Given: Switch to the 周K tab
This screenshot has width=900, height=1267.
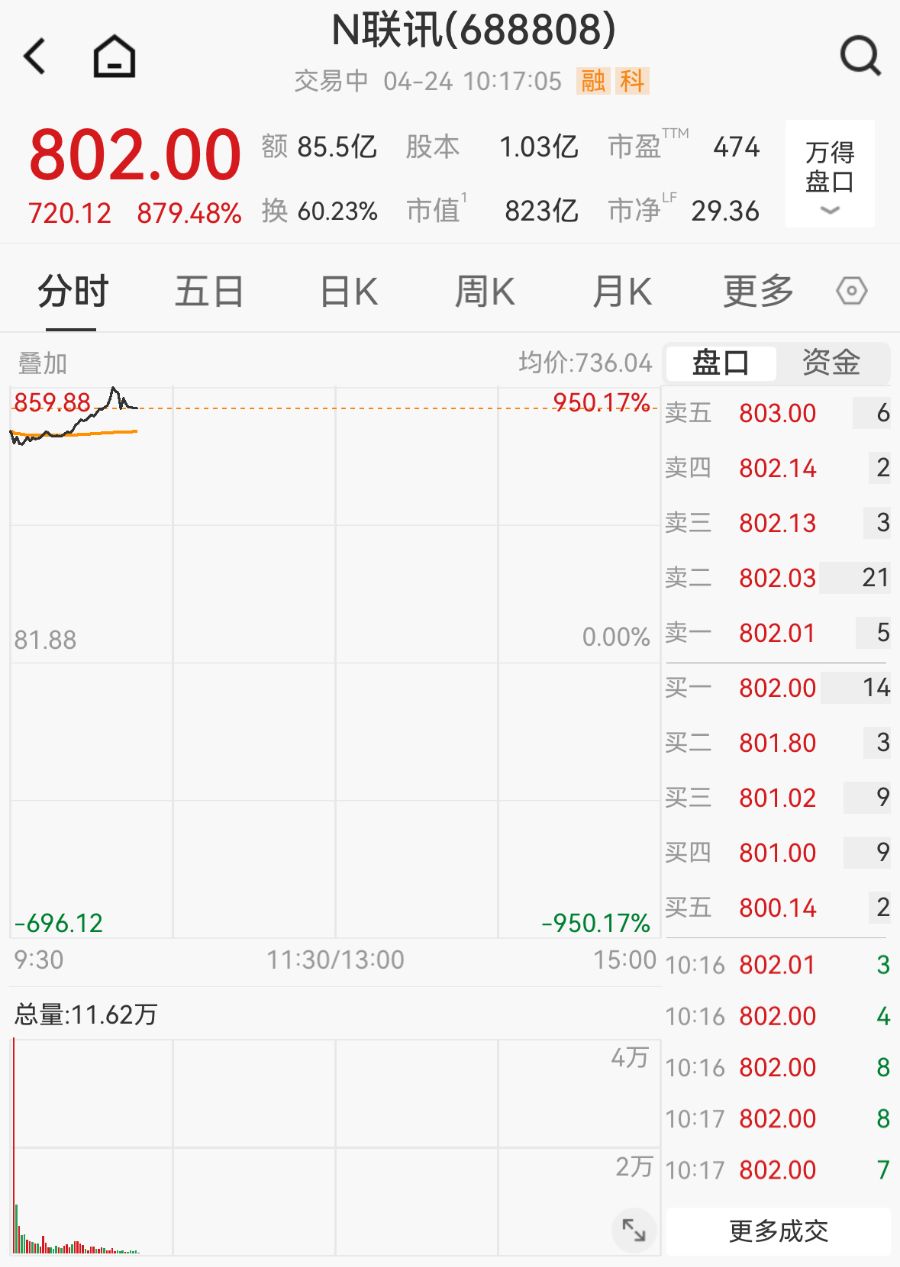Looking at the screenshot, I should [484, 292].
